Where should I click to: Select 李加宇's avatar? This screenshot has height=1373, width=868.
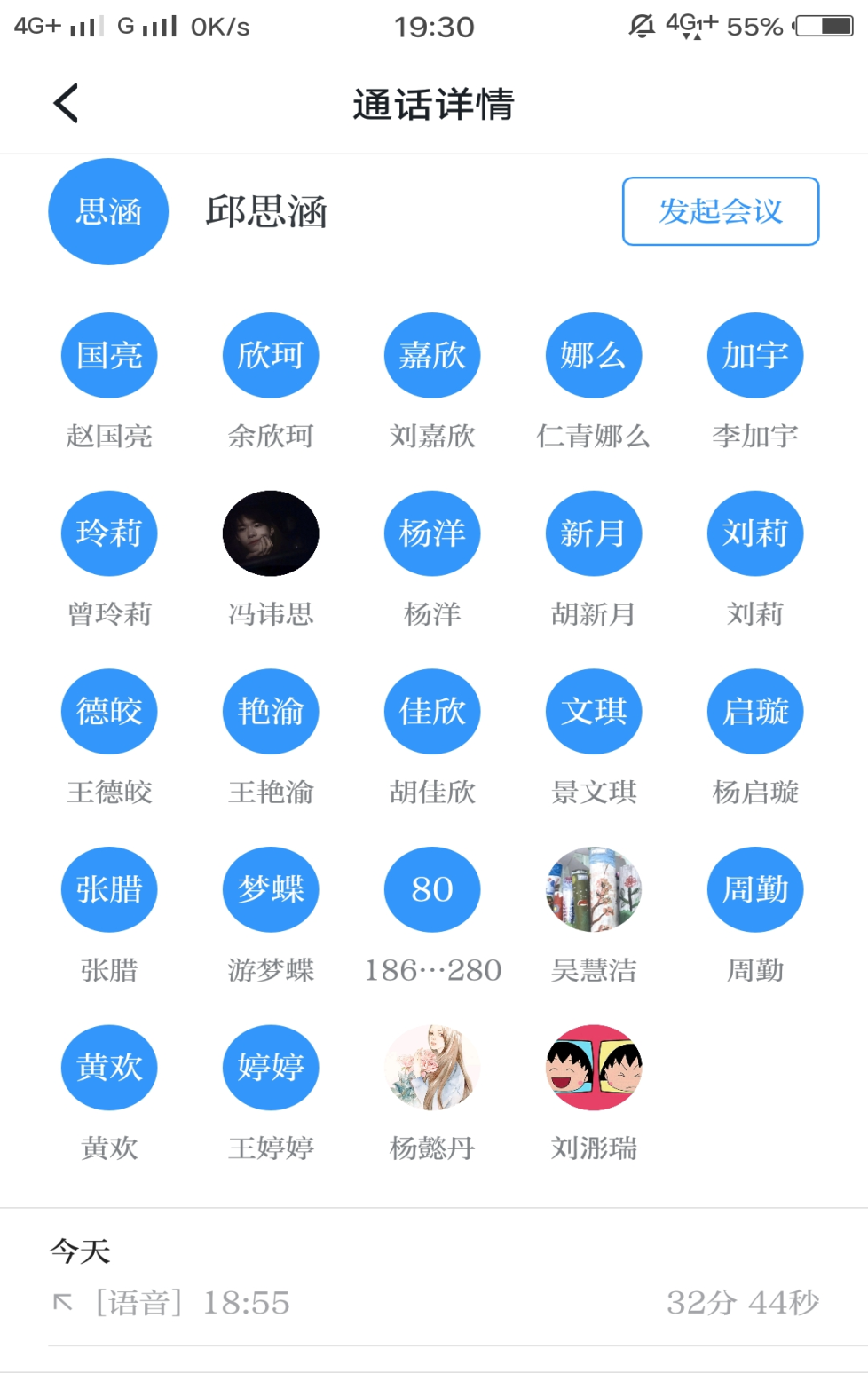(x=755, y=356)
